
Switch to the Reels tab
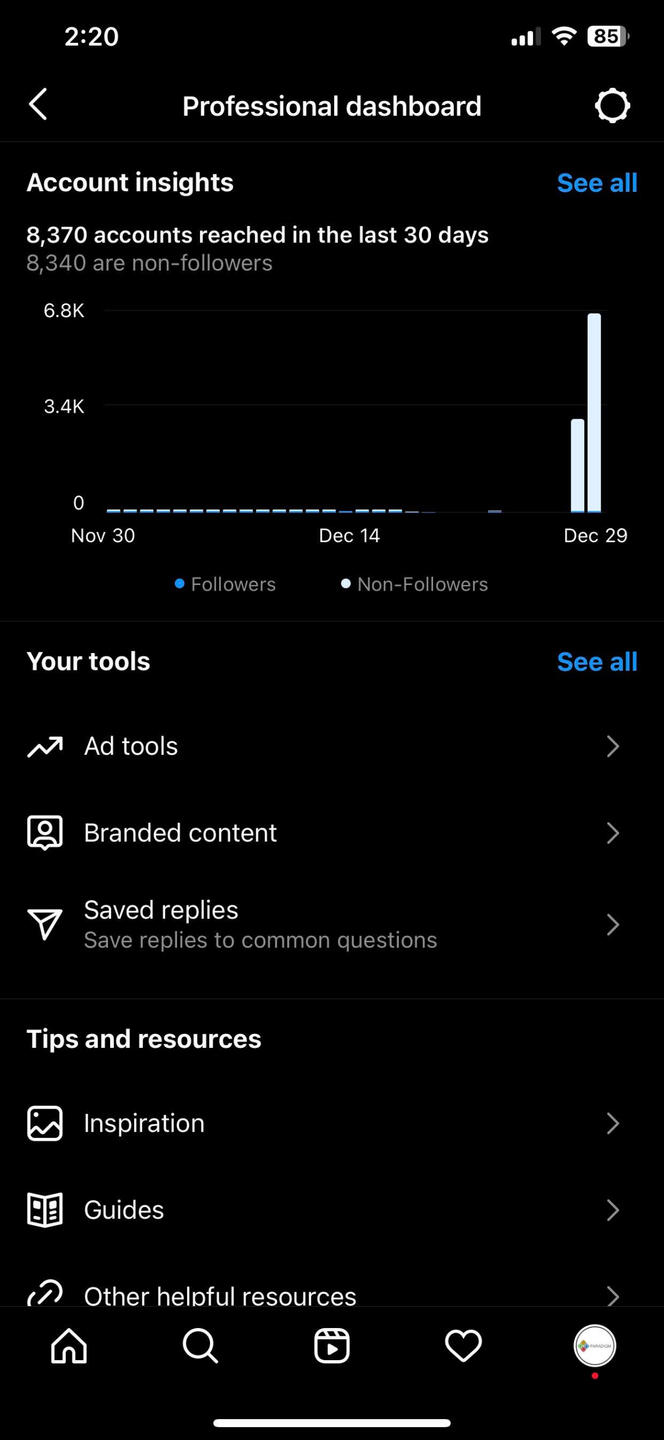click(x=331, y=1346)
